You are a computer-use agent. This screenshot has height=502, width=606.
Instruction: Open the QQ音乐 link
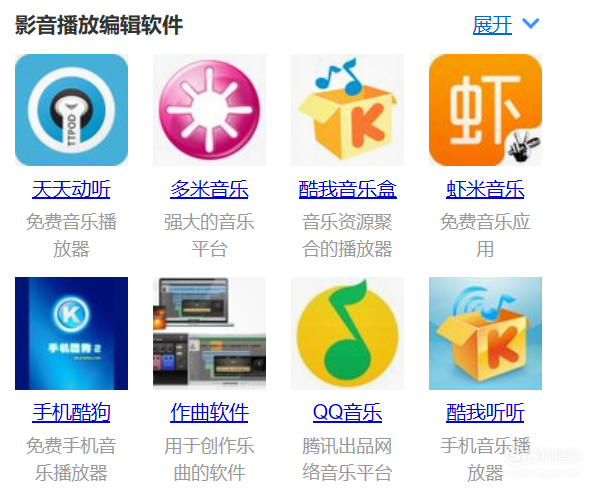(x=347, y=413)
